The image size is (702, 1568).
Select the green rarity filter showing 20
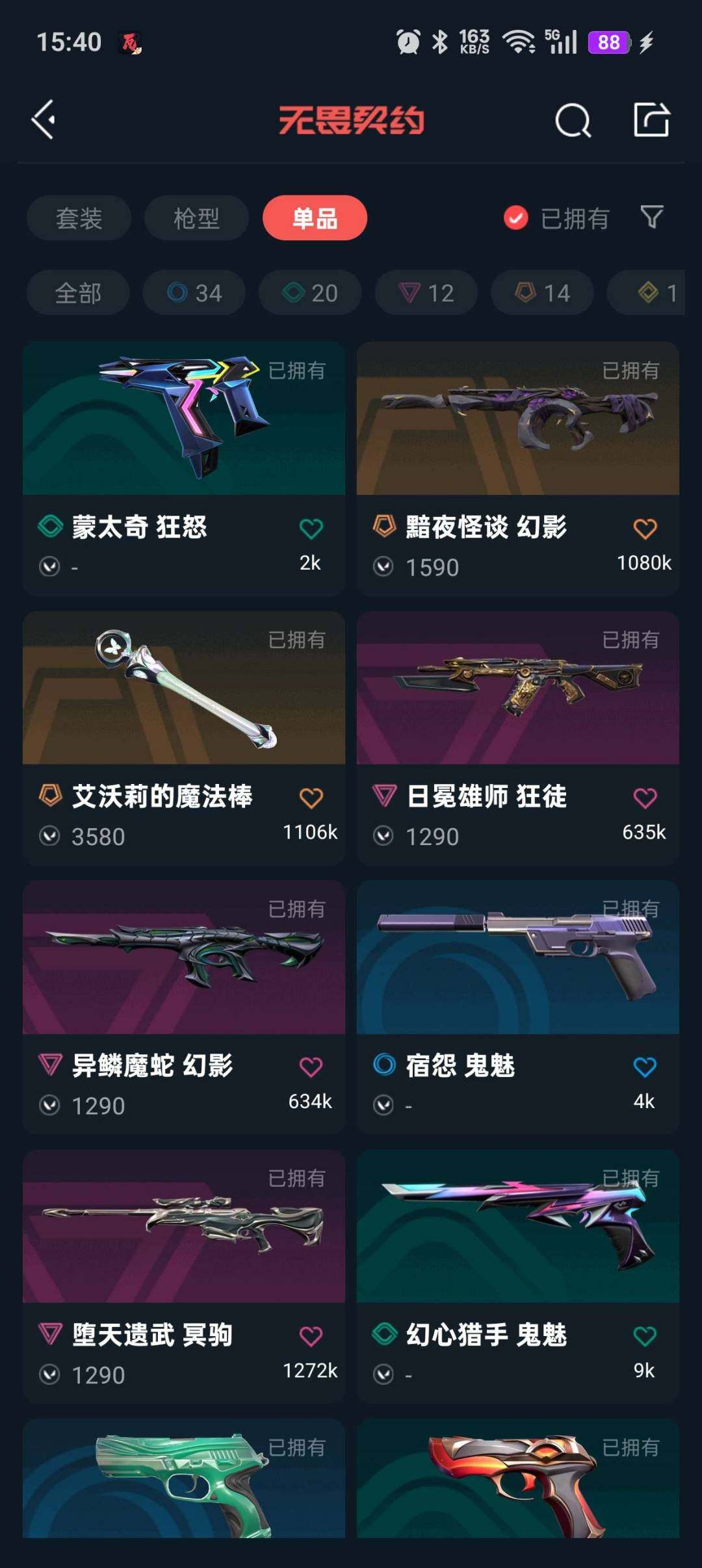pyautogui.click(x=309, y=292)
